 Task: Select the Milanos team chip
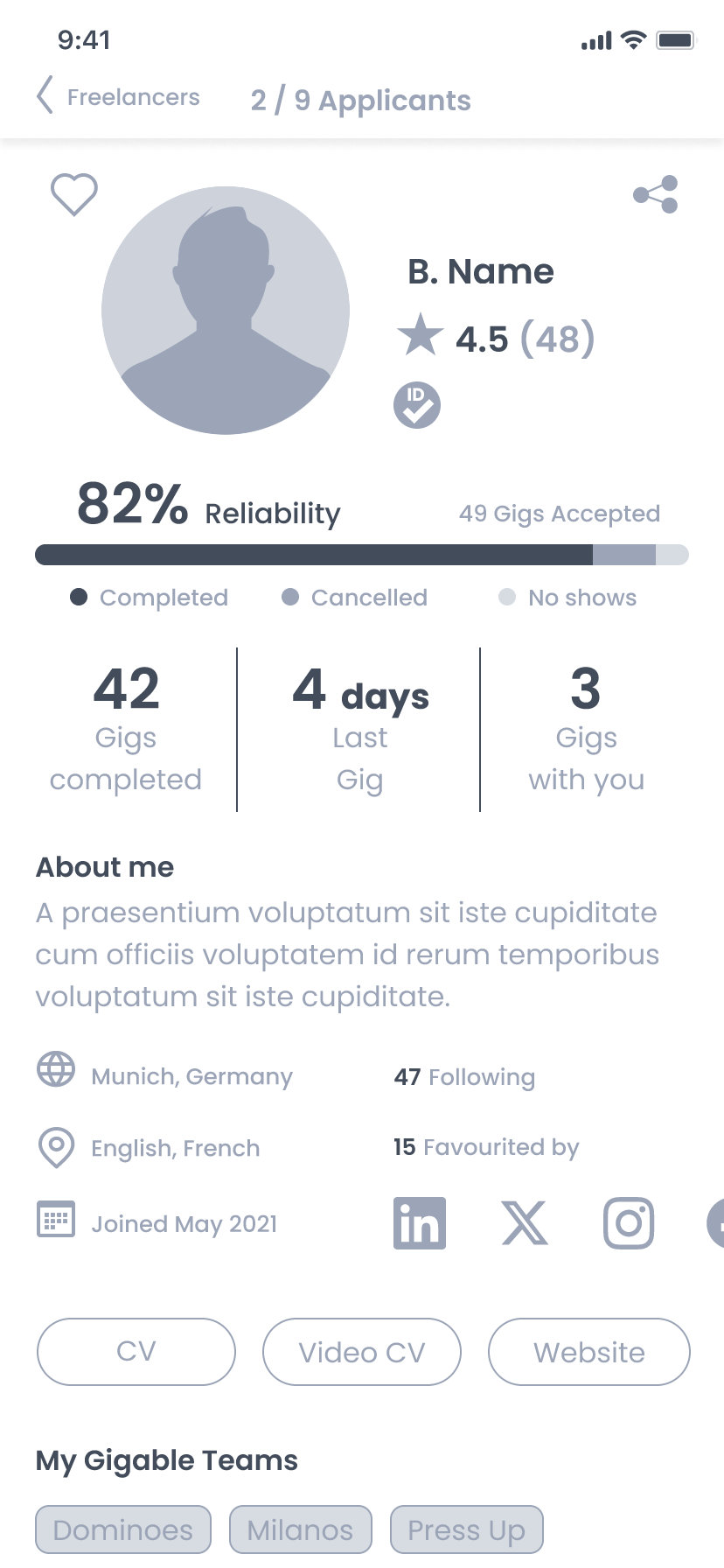point(301,1529)
